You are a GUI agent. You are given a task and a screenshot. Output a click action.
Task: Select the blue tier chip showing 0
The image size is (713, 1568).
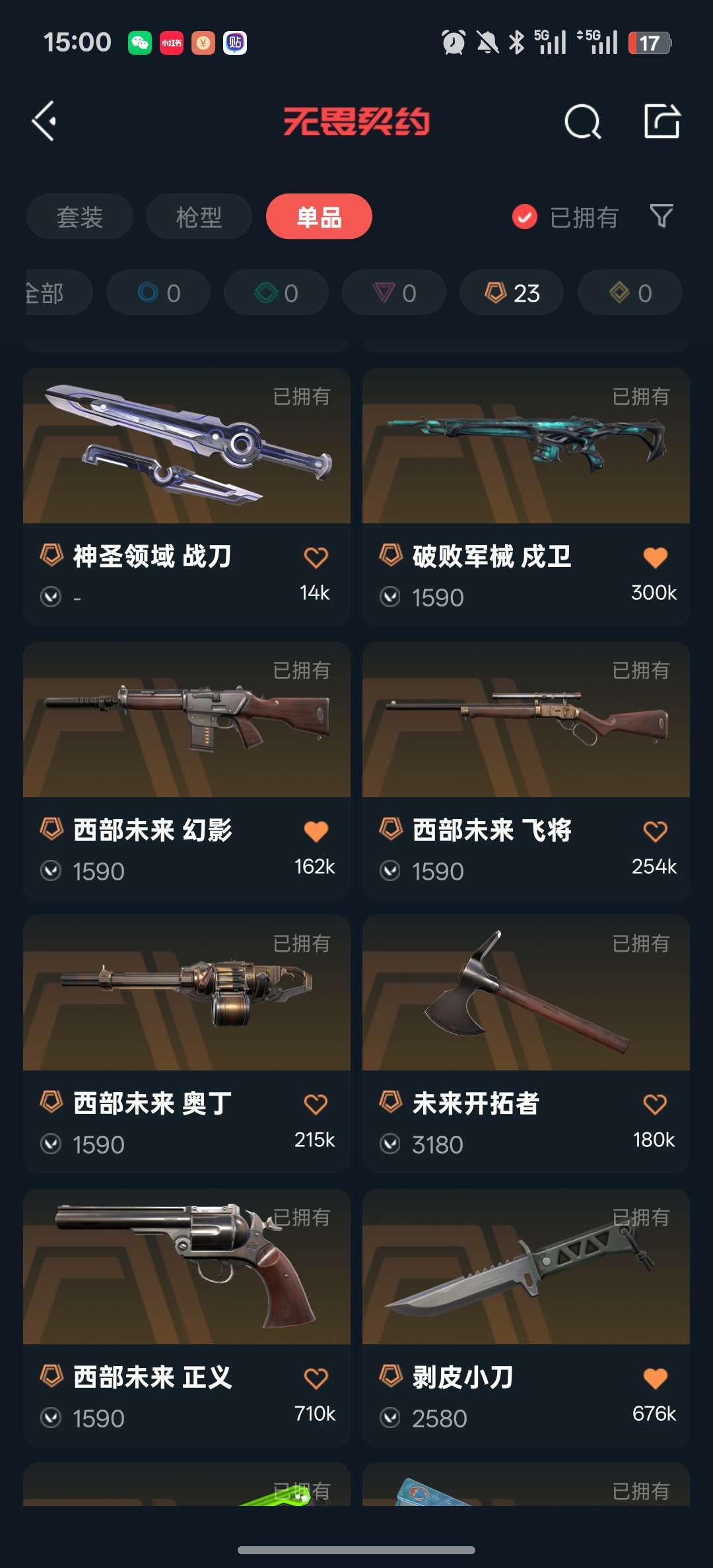click(158, 292)
